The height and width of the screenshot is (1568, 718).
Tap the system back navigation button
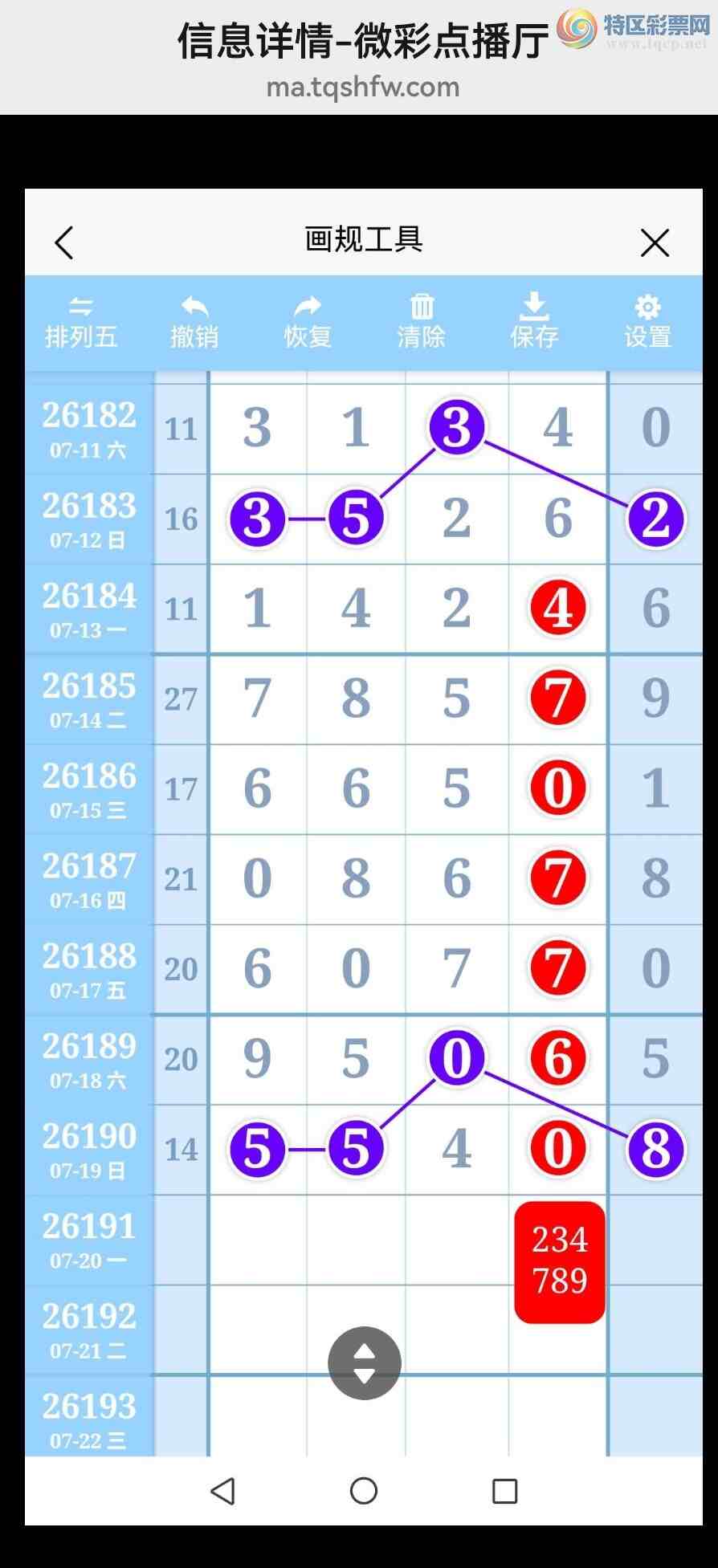tap(222, 1491)
